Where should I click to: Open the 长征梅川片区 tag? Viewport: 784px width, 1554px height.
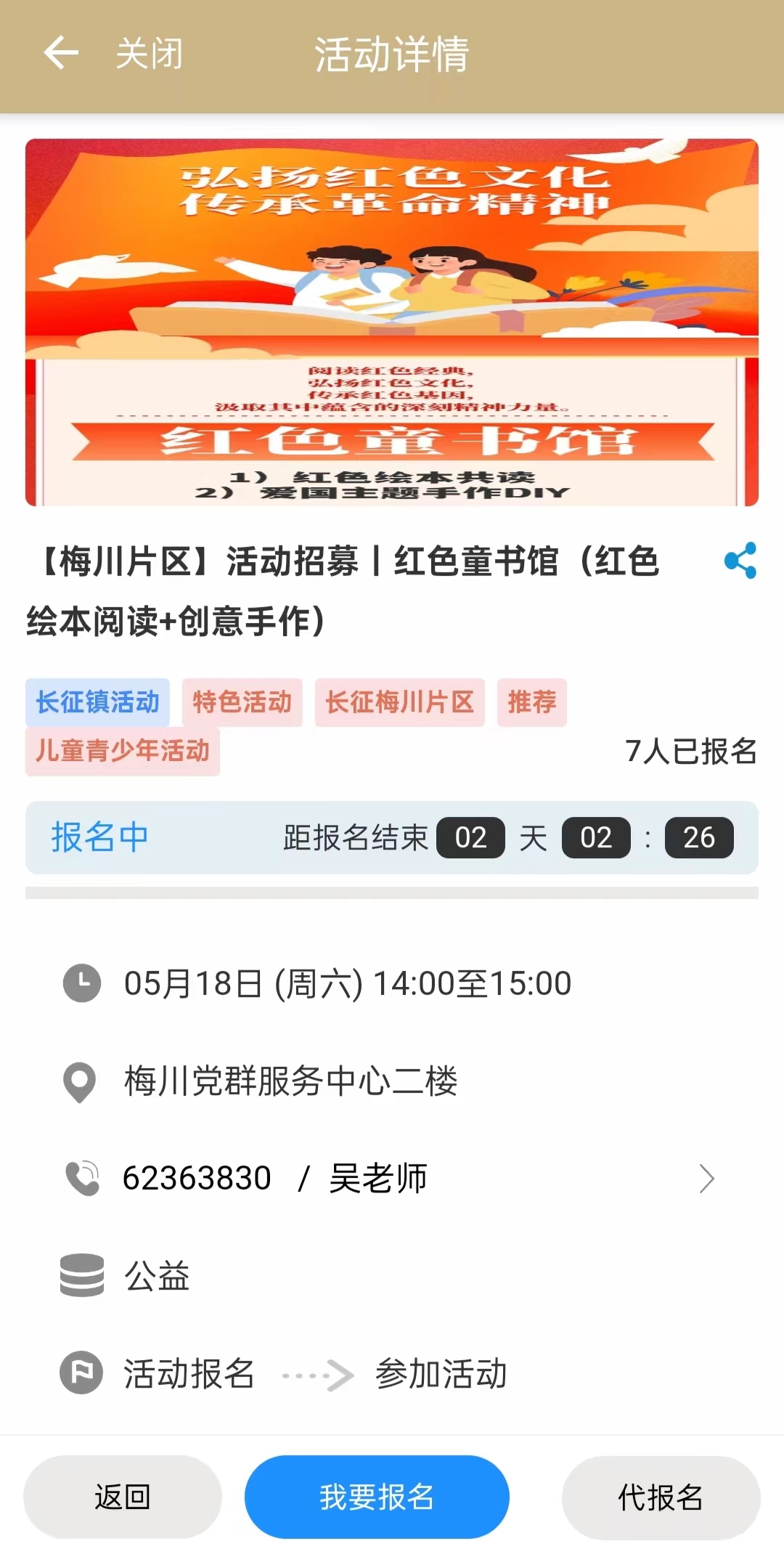[x=399, y=702]
